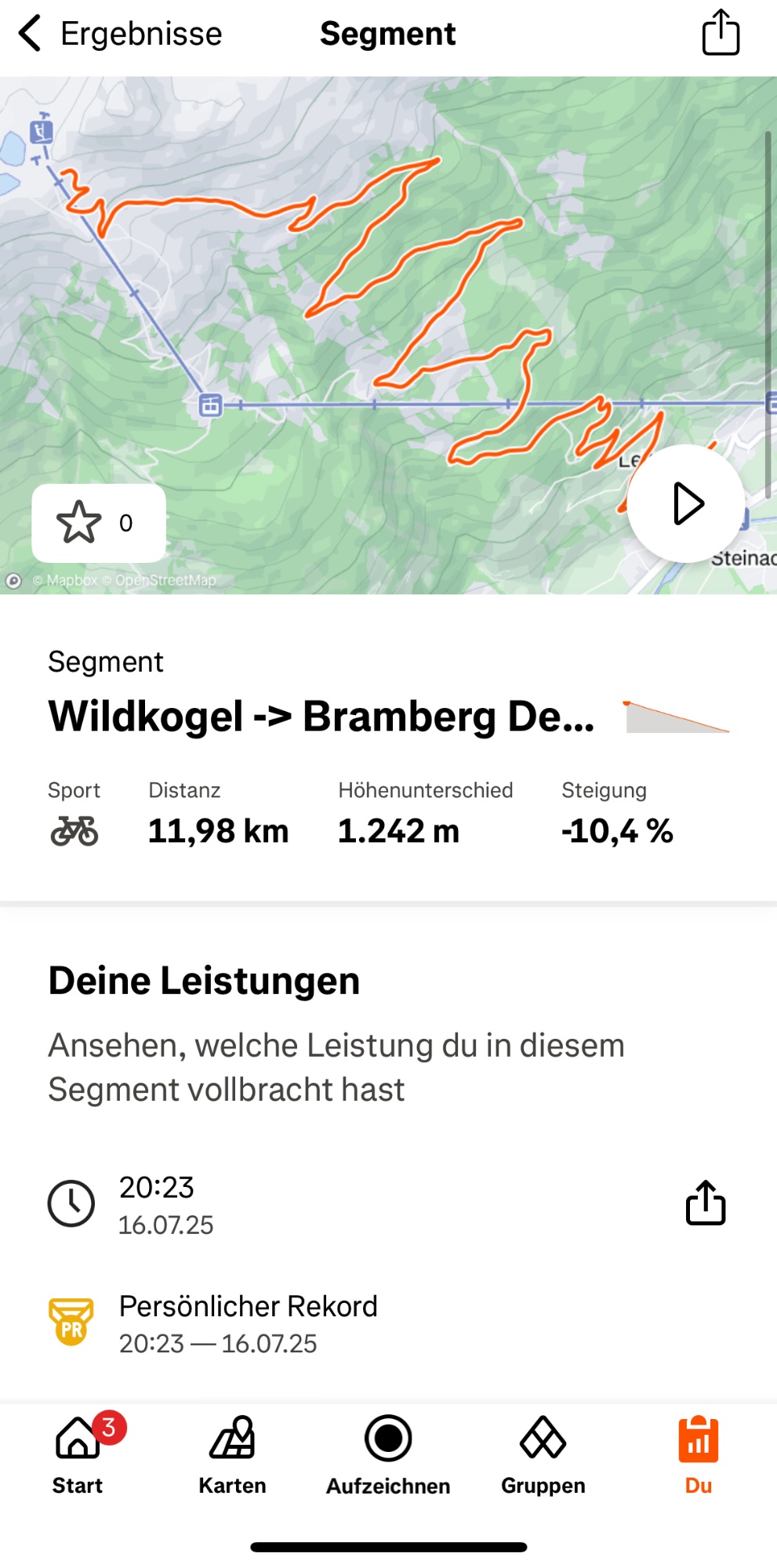
Task: Go to the Gruppen tab
Action: (543, 1455)
